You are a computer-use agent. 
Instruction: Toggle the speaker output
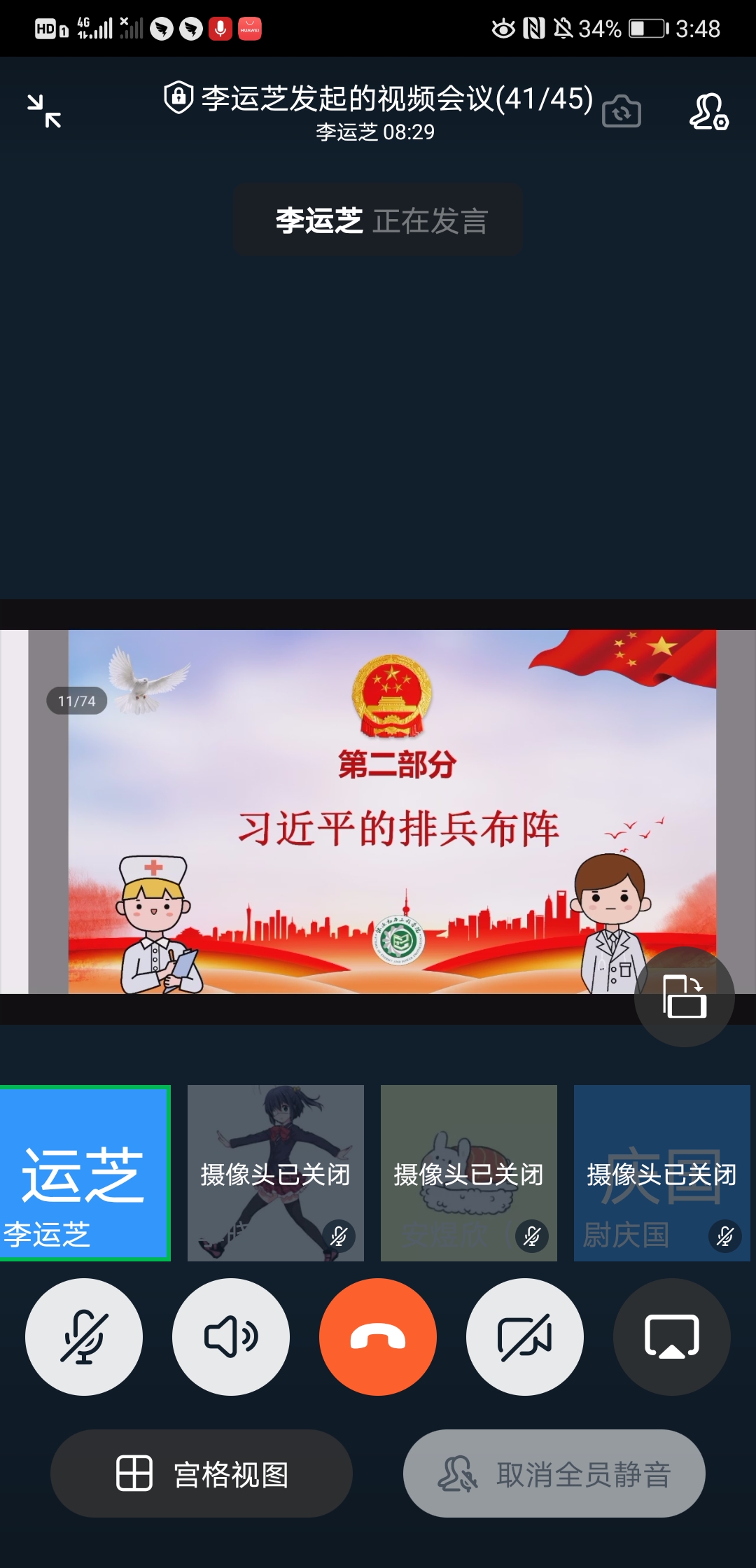(x=231, y=1336)
